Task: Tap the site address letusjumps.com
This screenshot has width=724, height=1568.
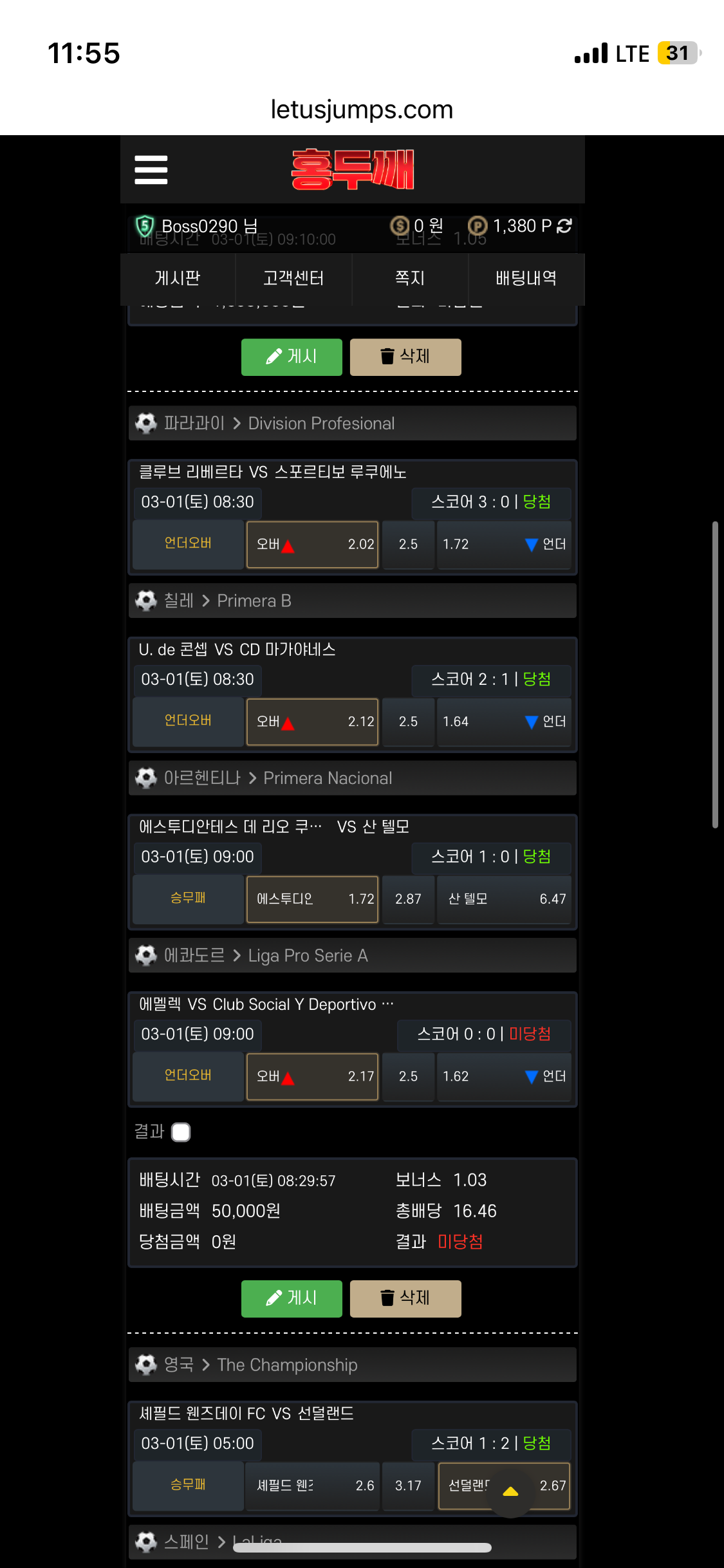Action: [362, 109]
